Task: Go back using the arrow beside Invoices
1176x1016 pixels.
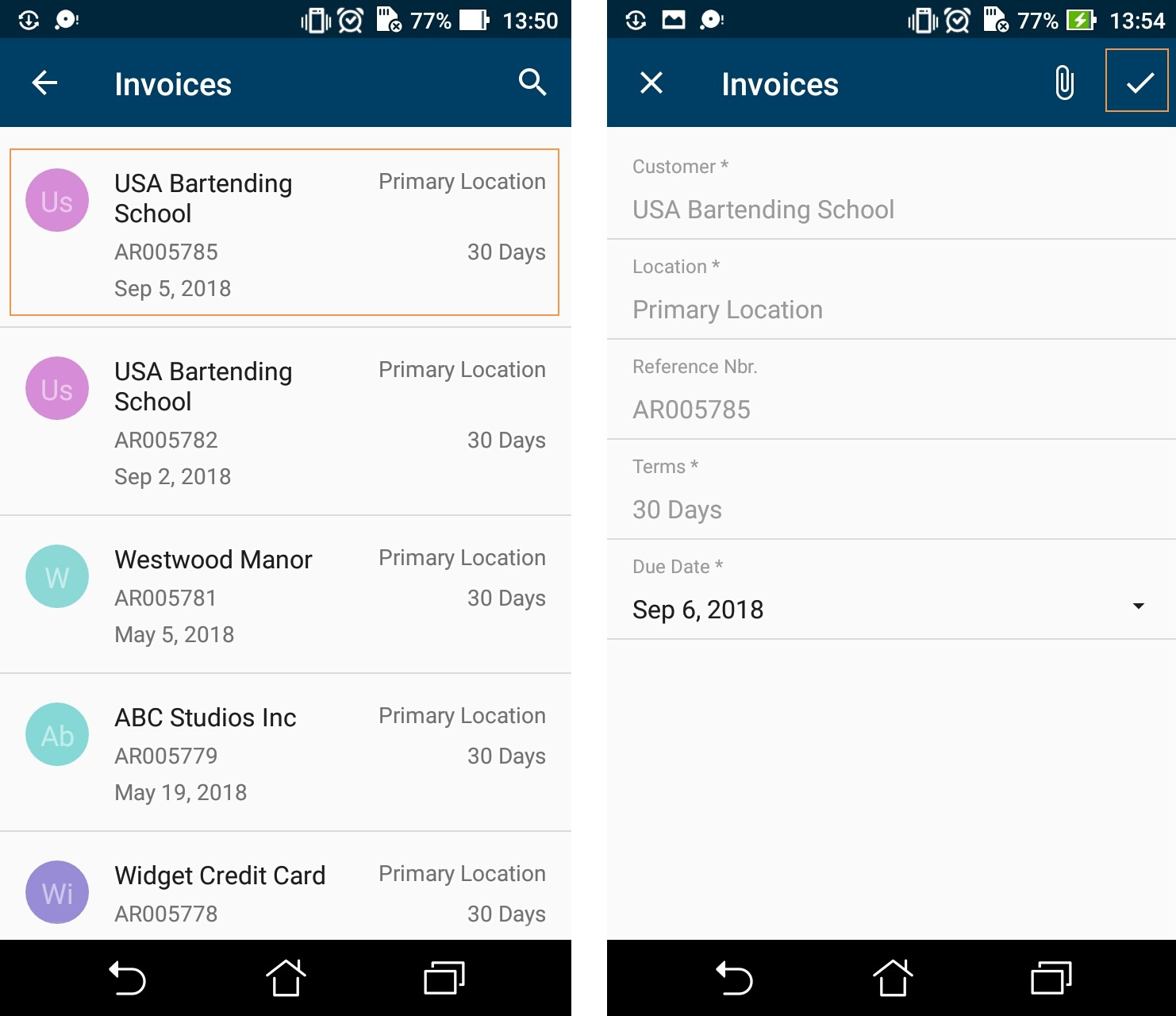Action: (44, 83)
